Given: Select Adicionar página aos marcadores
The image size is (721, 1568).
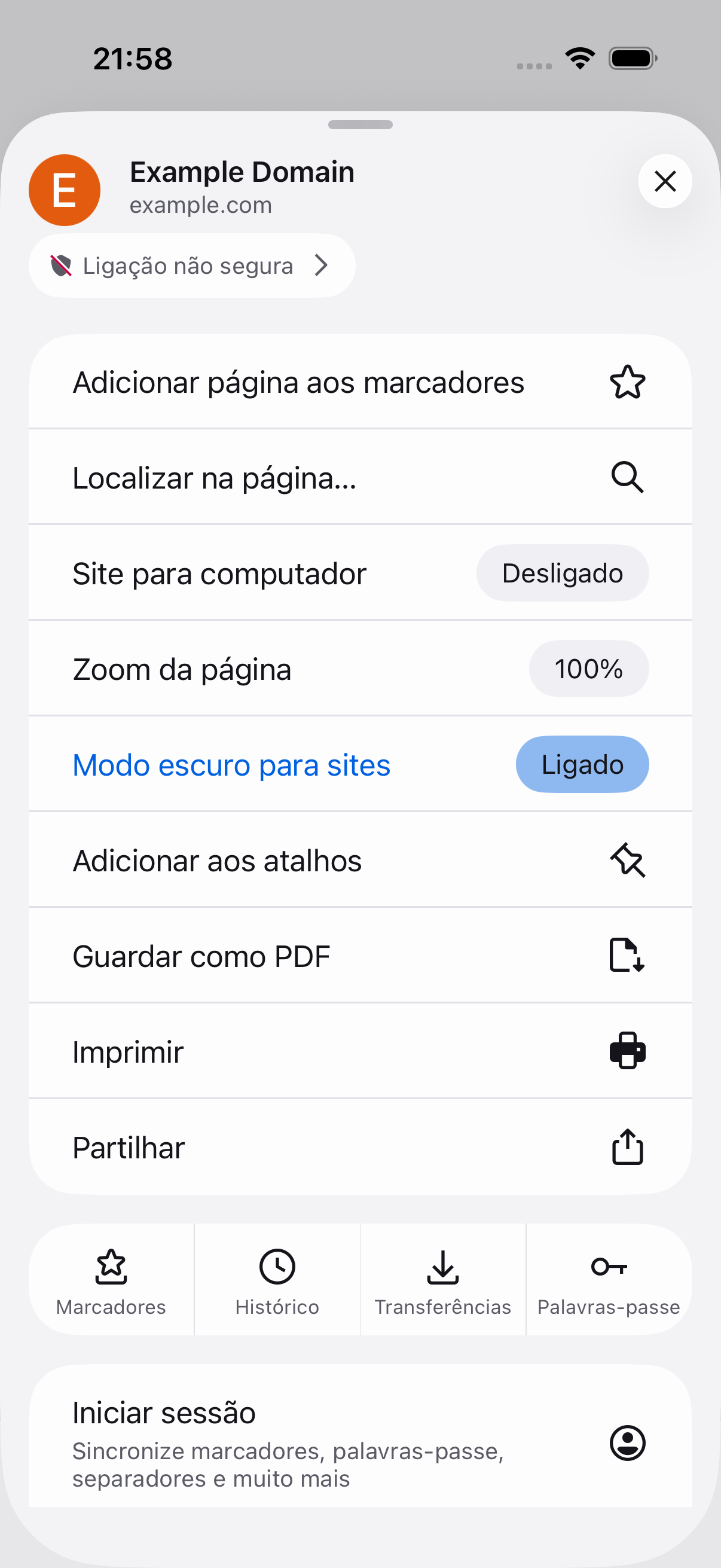Looking at the screenshot, I should [360, 382].
